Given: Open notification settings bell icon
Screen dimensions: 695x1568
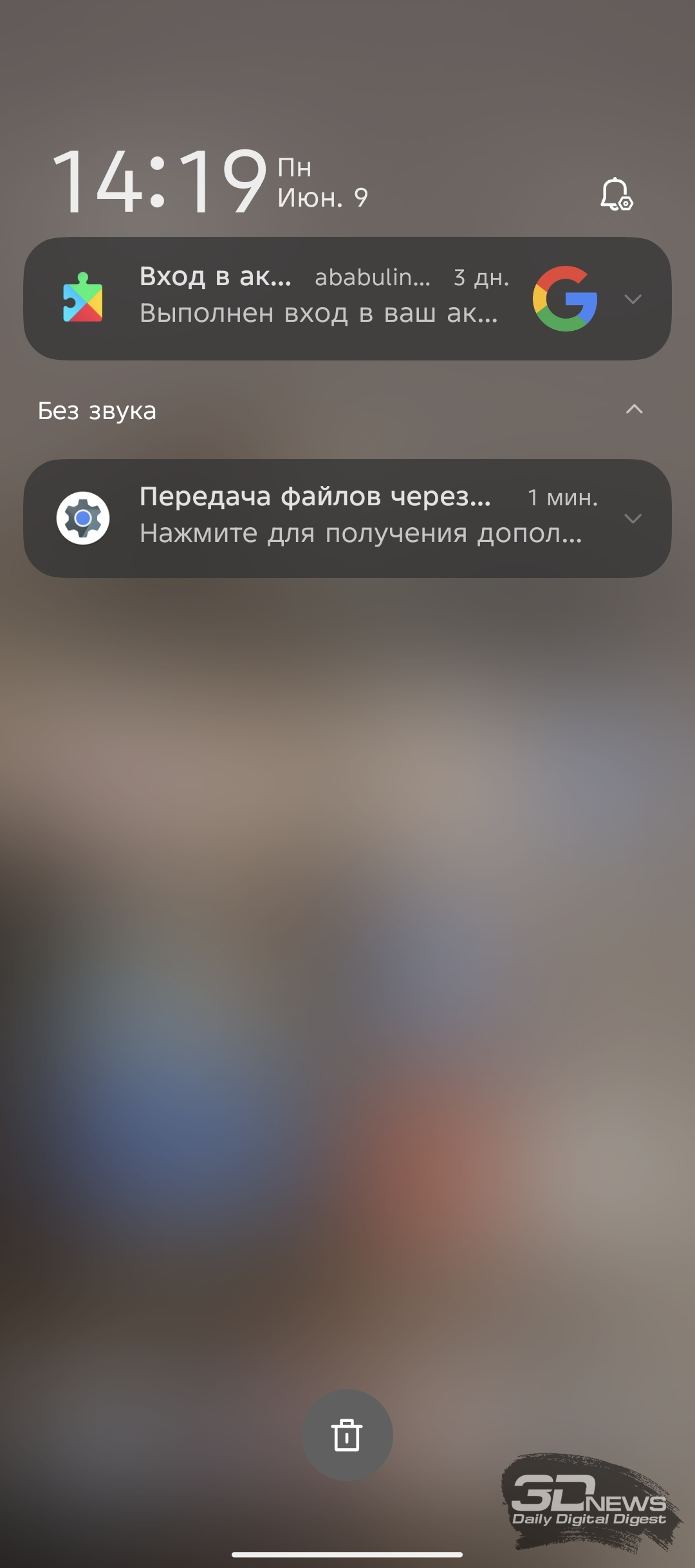Looking at the screenshot, I should pos(616,194).
